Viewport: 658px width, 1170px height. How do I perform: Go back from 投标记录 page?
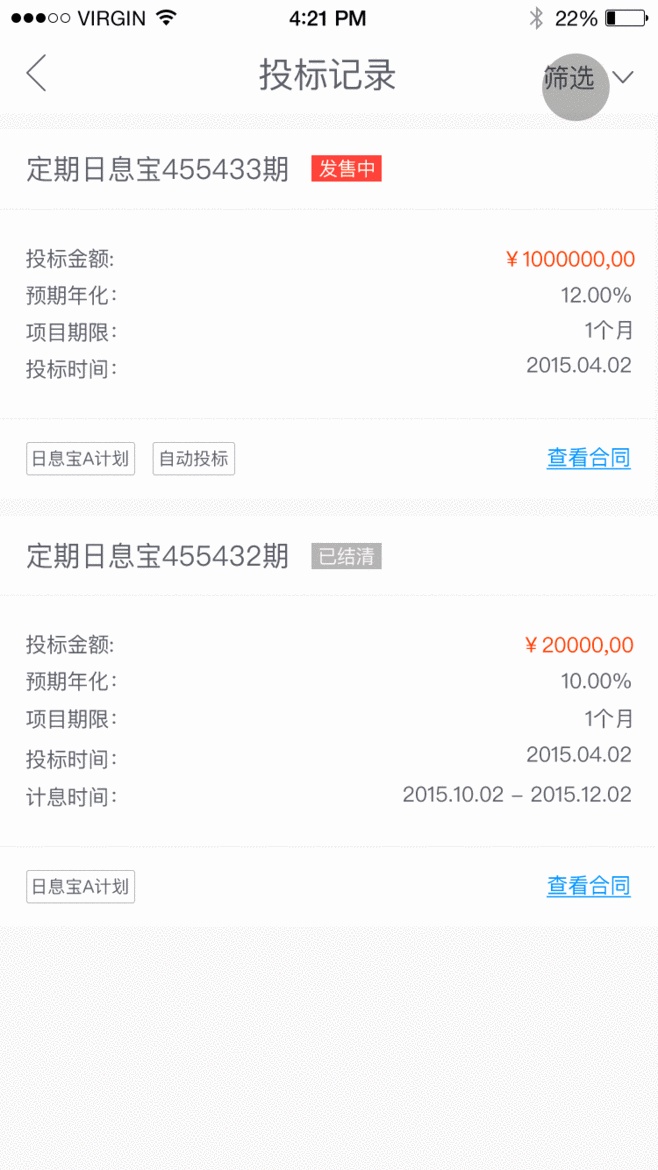37,75
